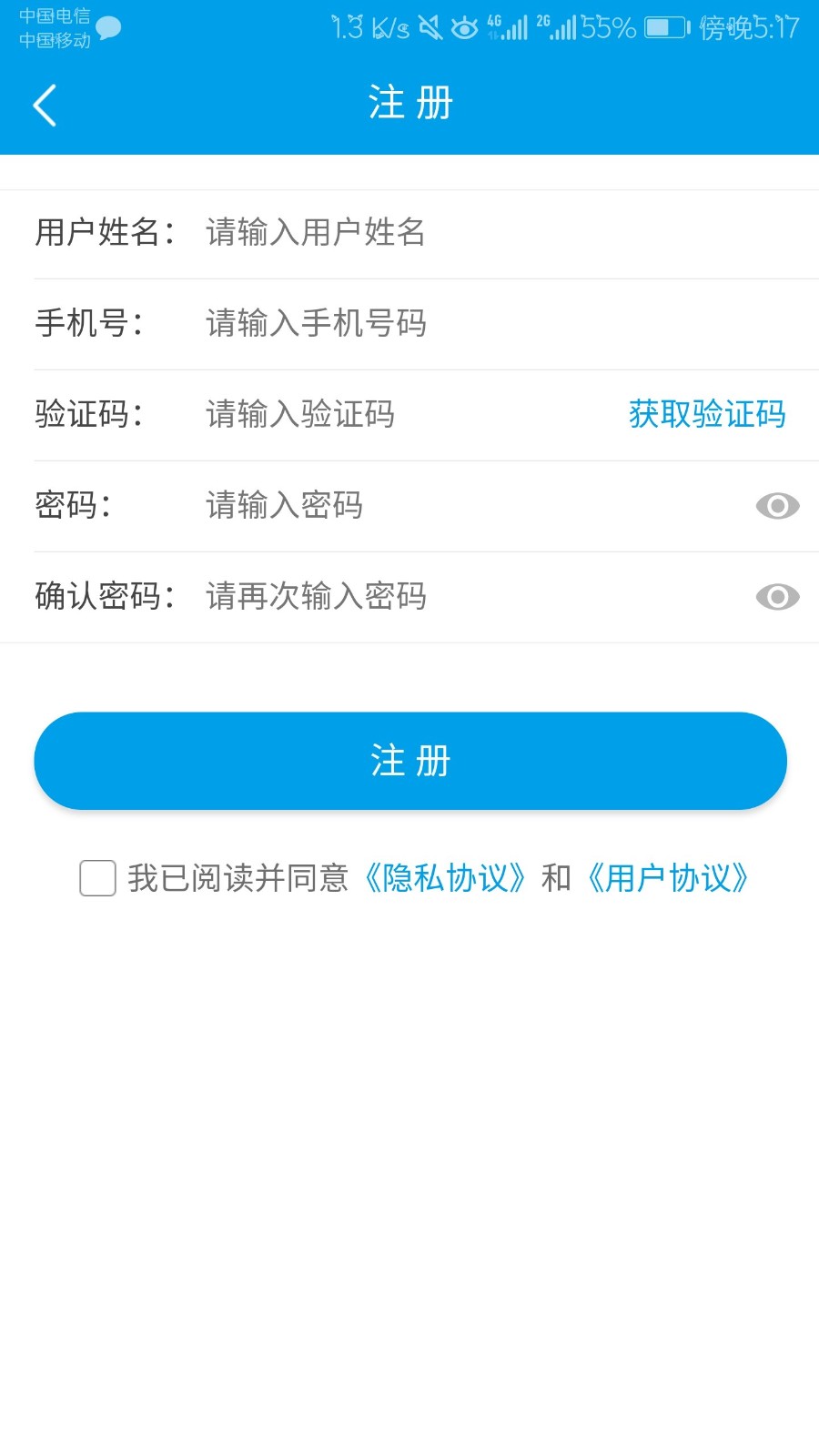Image resolution: width=819 pixels, height=1456 pixels.
Task: Check the 我已阅读并同意 agreement box
Action: tap(97, 878)
